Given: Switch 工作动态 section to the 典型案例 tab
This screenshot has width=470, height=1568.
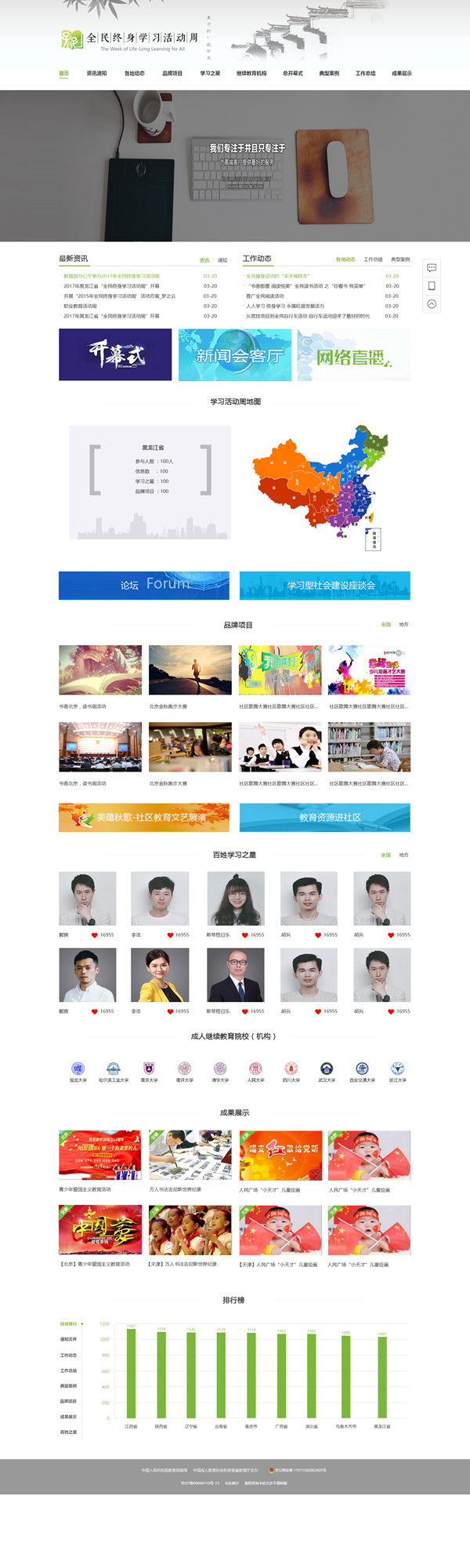Looking at the screenshot, I should (400, 260).
